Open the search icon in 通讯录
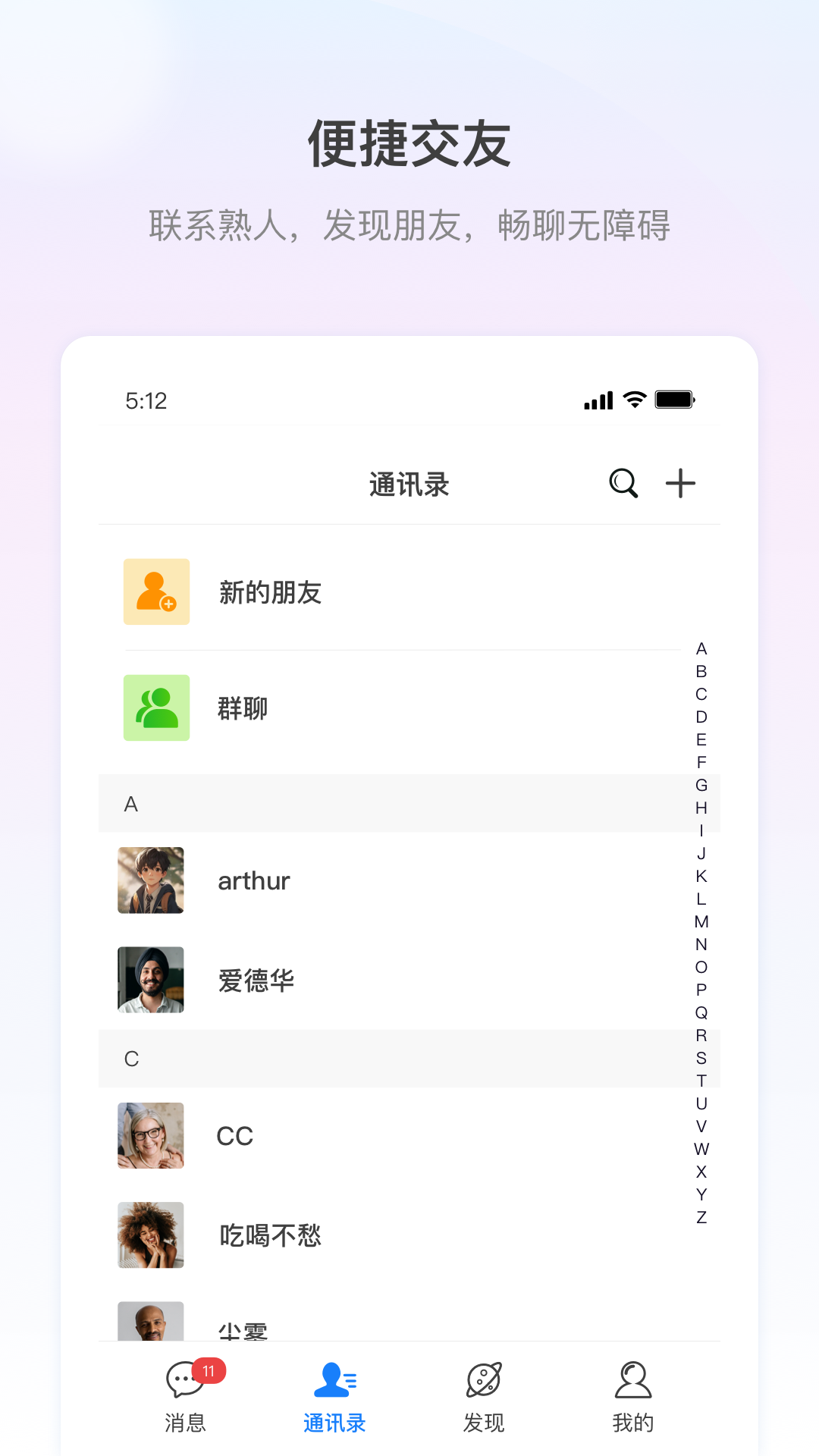The image size is (819, 1456). click(x=623, y=483)
